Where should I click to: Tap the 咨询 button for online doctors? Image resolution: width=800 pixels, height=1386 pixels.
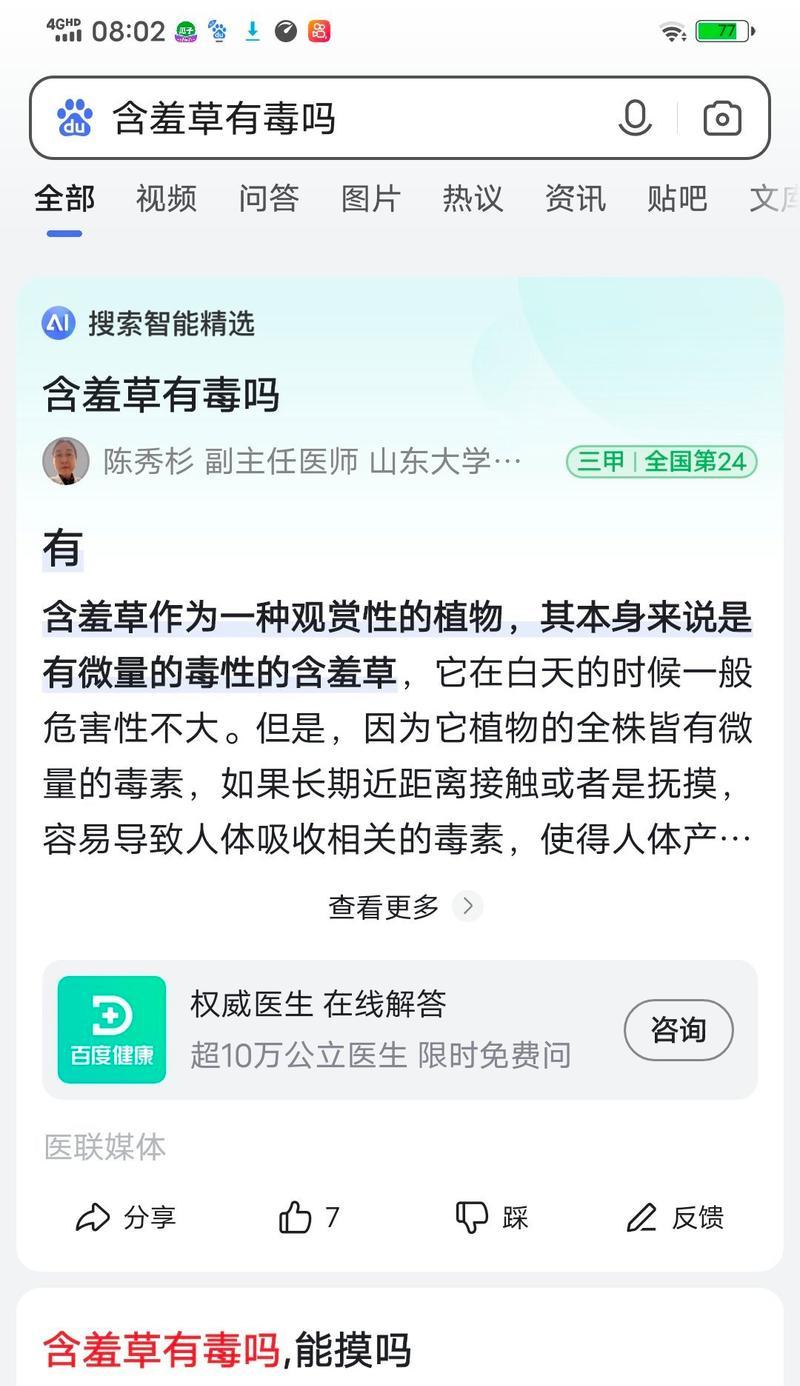pos(678,1029)
